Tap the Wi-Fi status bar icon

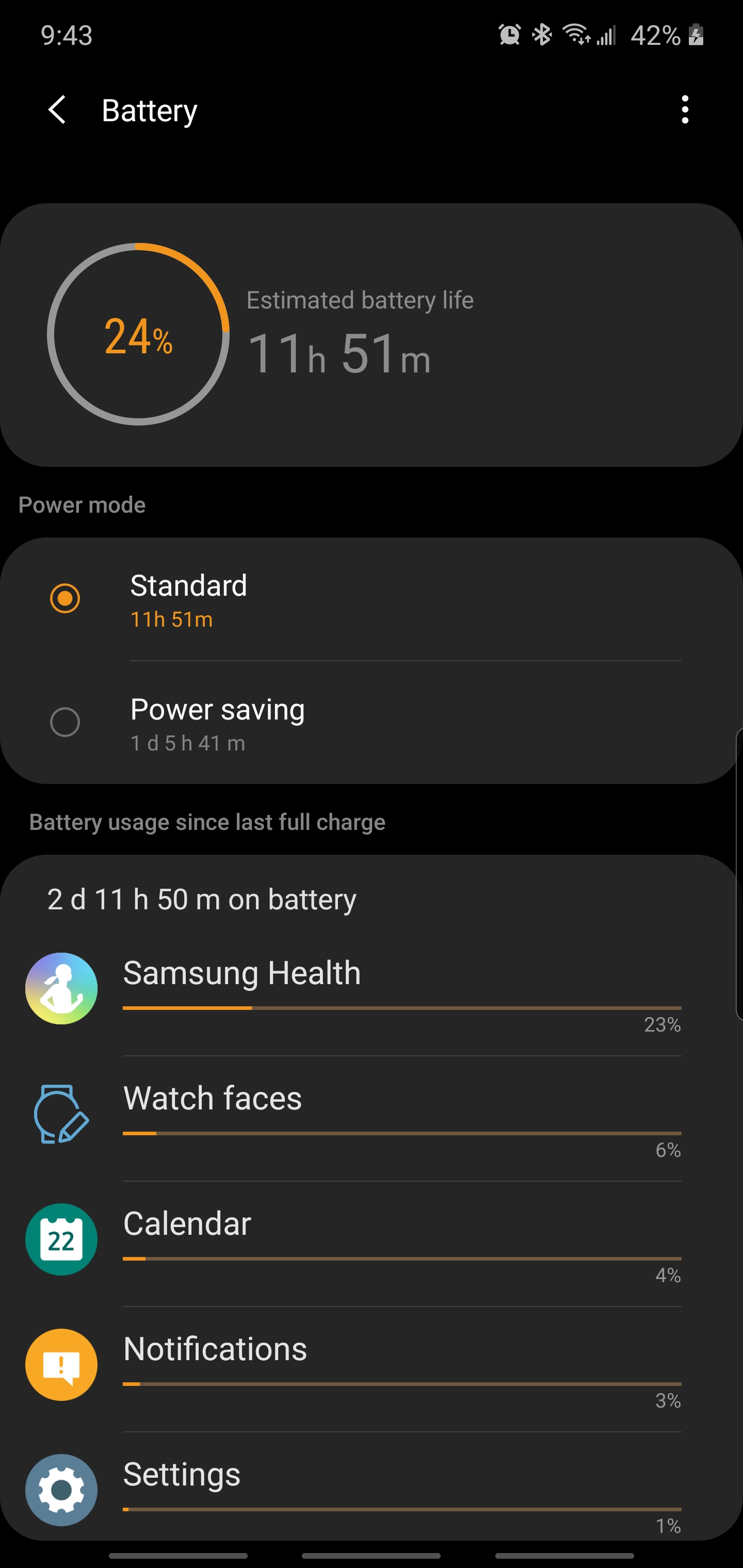pyautogui.click(x=574, y=35)
